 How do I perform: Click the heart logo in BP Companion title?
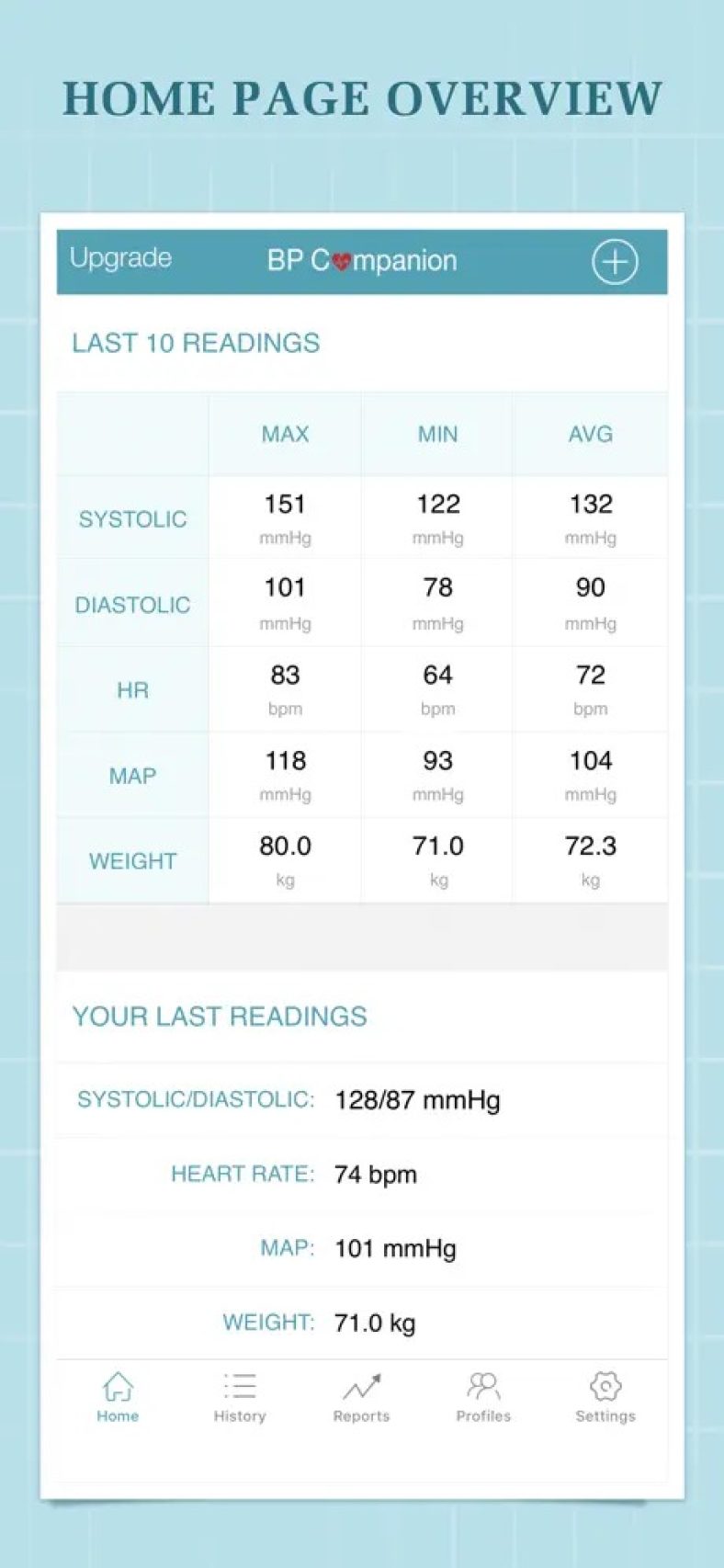(x=339, y=260)
